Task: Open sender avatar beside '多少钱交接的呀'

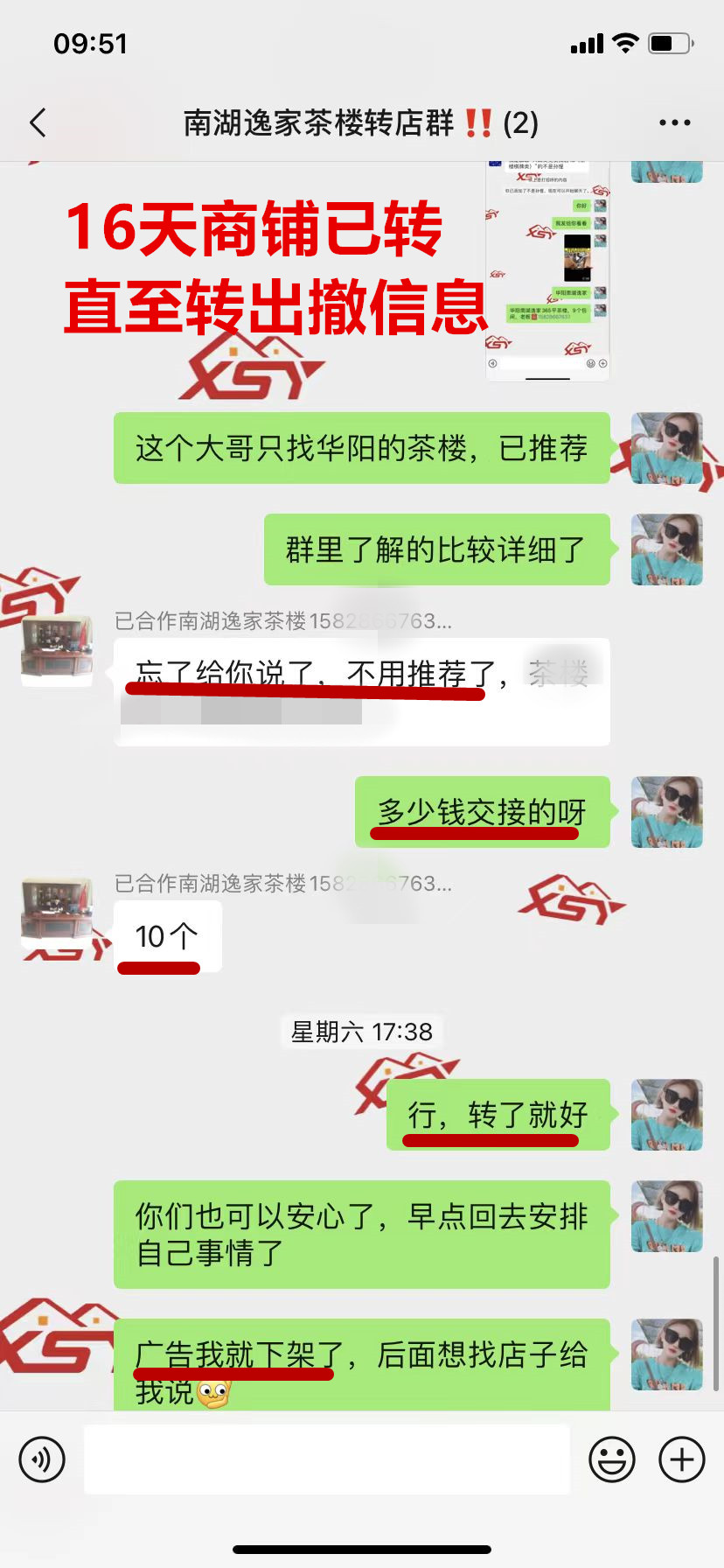Action: click(x=666, y=812)
